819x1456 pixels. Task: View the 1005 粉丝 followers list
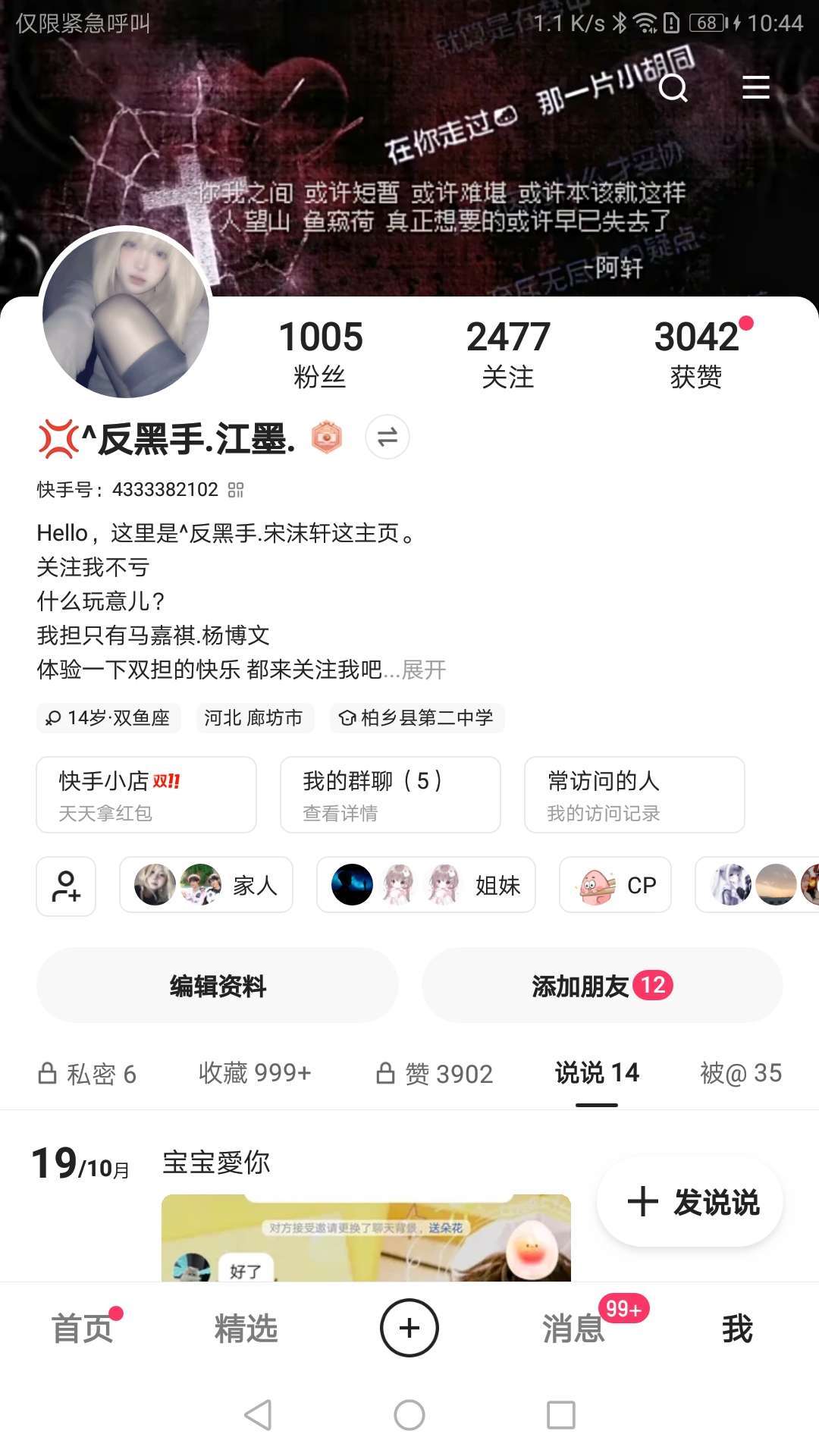(320, 353)
